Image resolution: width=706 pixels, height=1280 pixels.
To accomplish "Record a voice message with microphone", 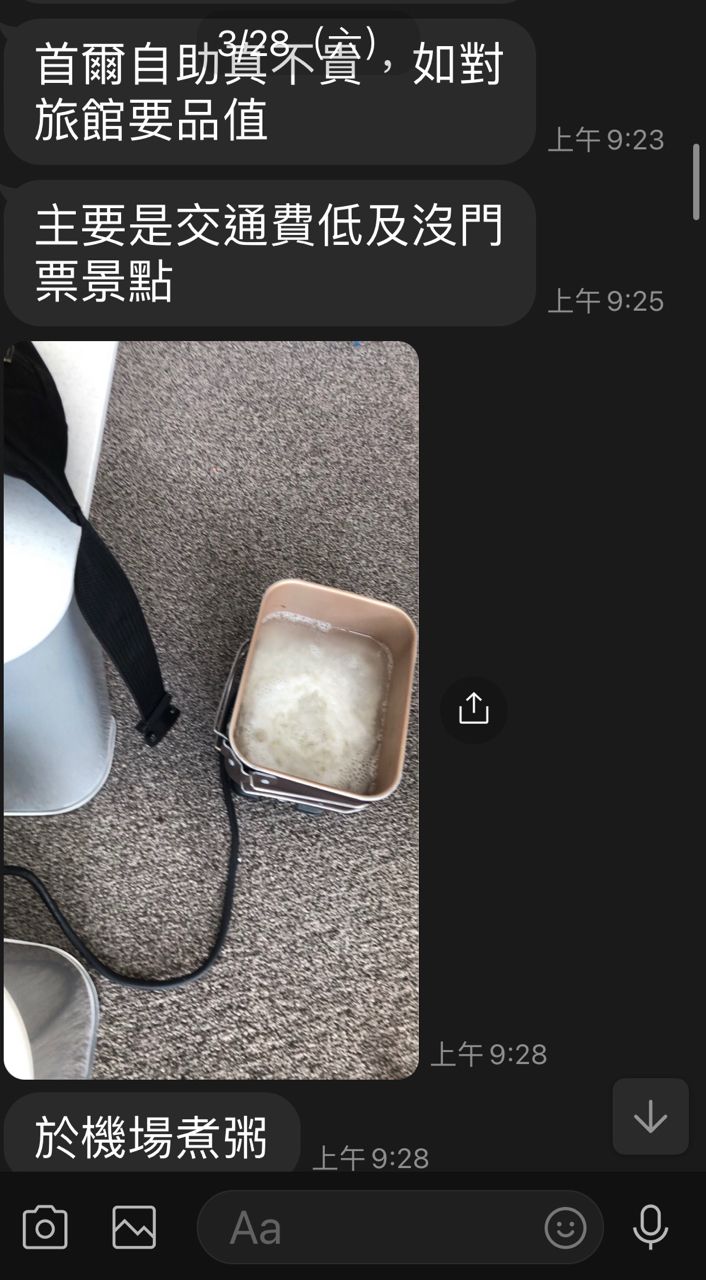I will 651,1227.
